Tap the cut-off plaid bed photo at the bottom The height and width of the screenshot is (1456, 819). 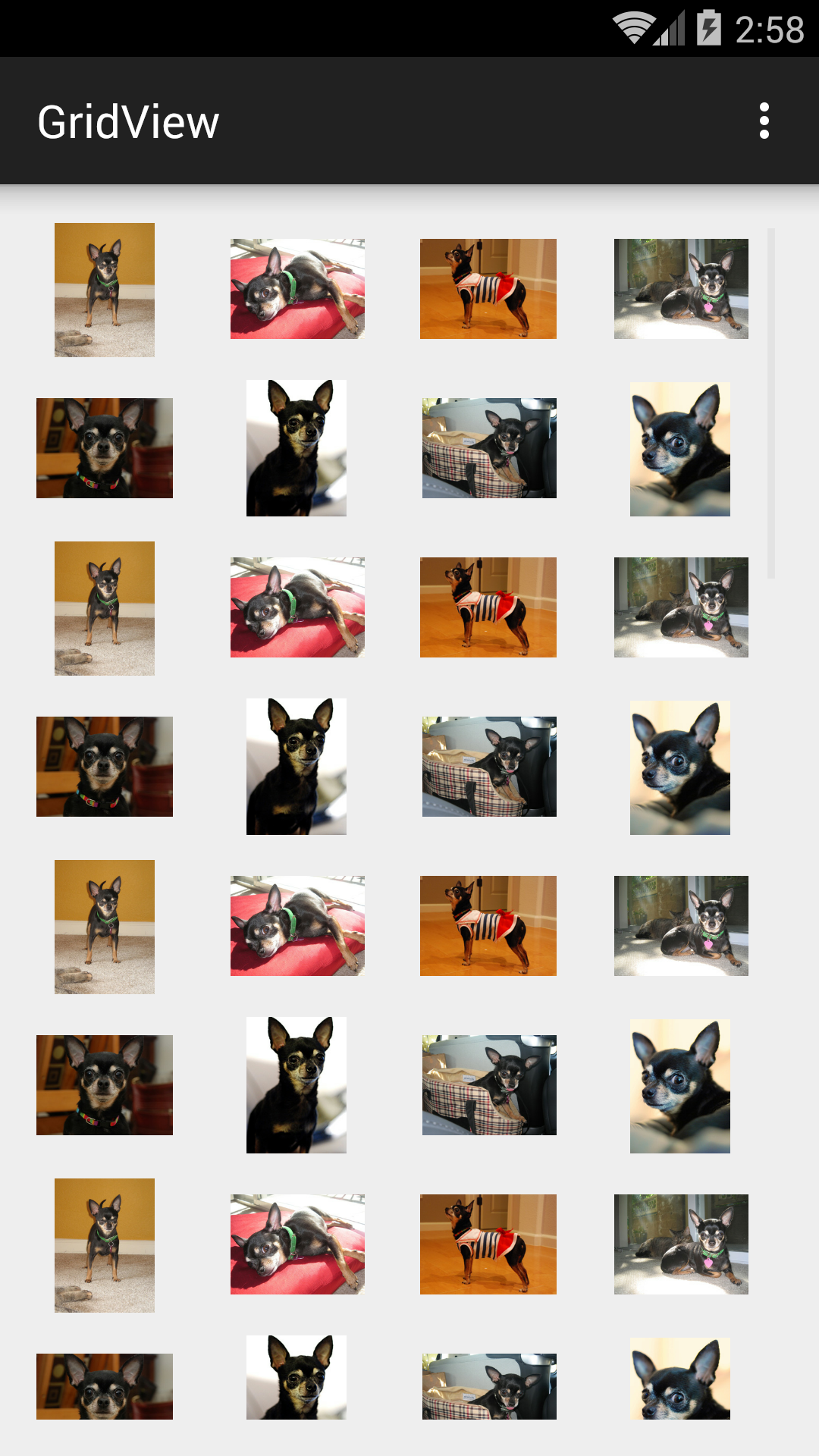click(489, 1386)
